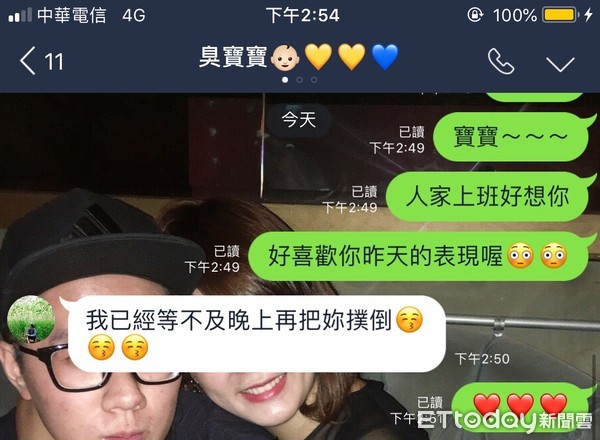Expand the chat options dropdown arrow
Viewport: 600px width, 440px height.
pyautogui.click(x=560, y=62)
